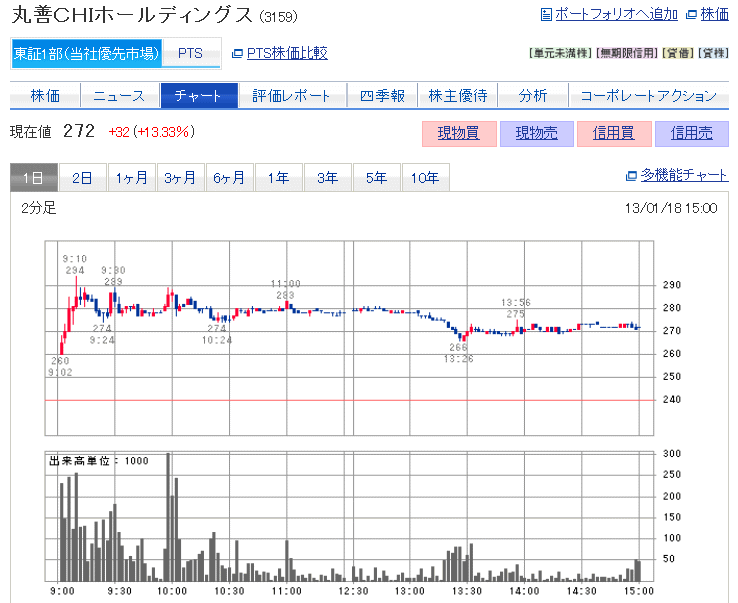Switch chart range to 2日
Screen dimensions: 738x603
(82, 178)
